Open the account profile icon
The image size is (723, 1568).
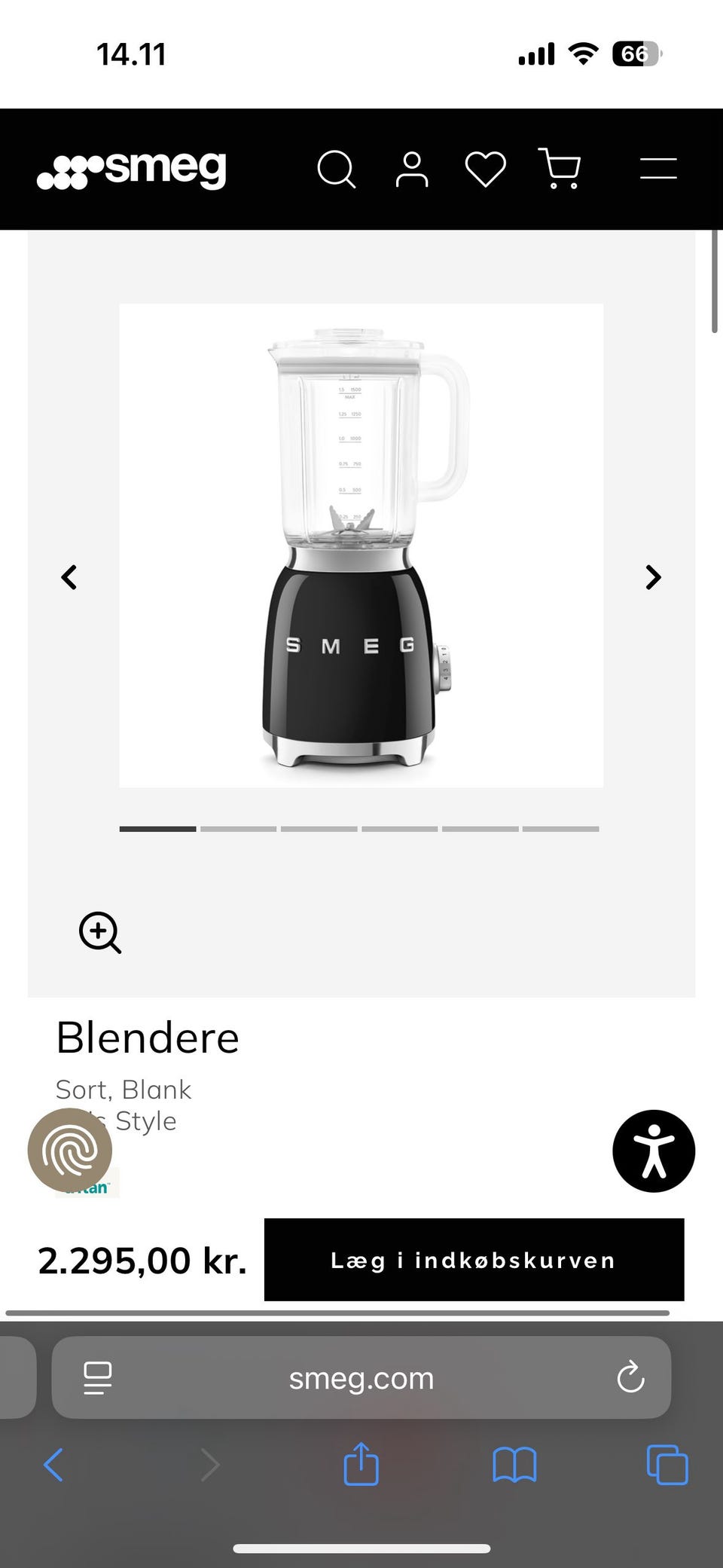411,169
